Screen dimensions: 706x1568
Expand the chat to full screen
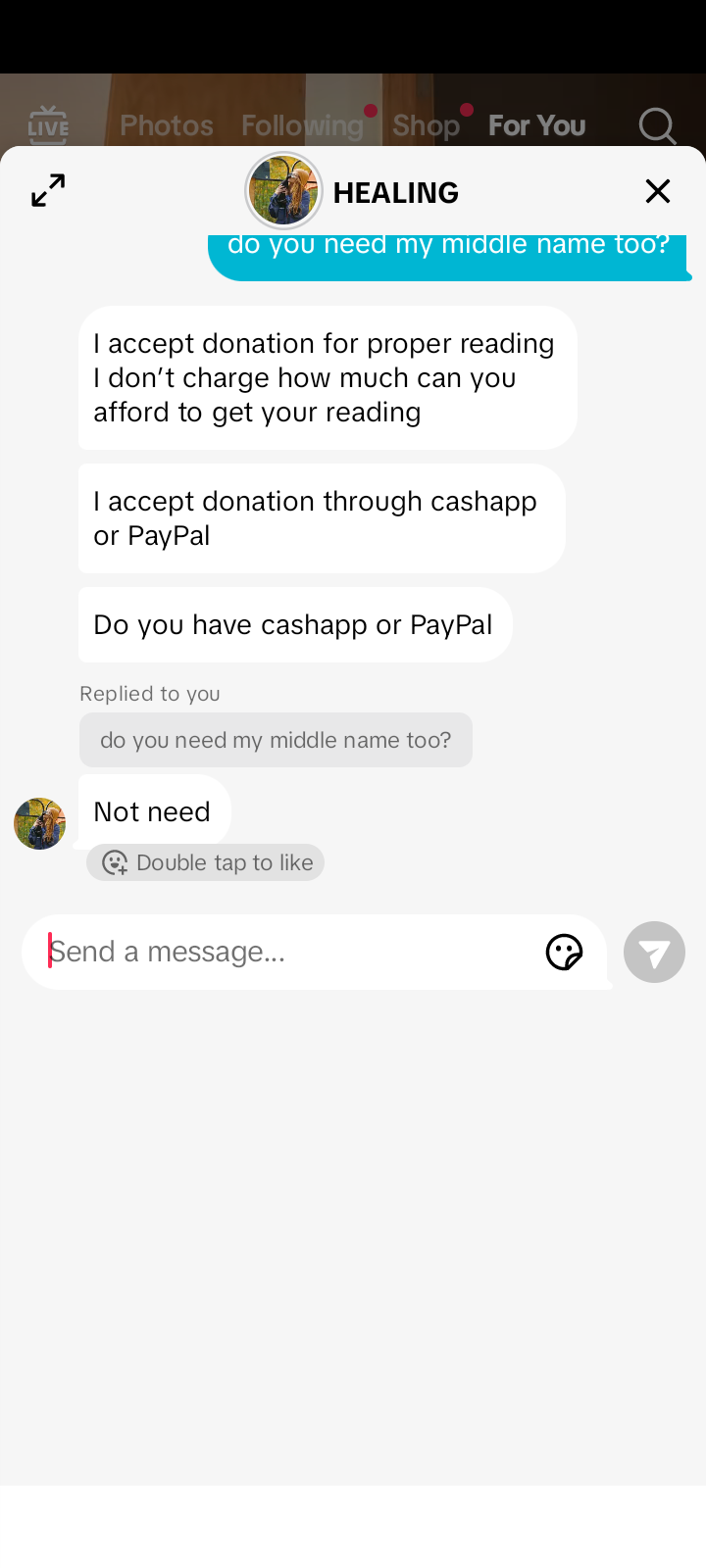[x=48, y=191]
